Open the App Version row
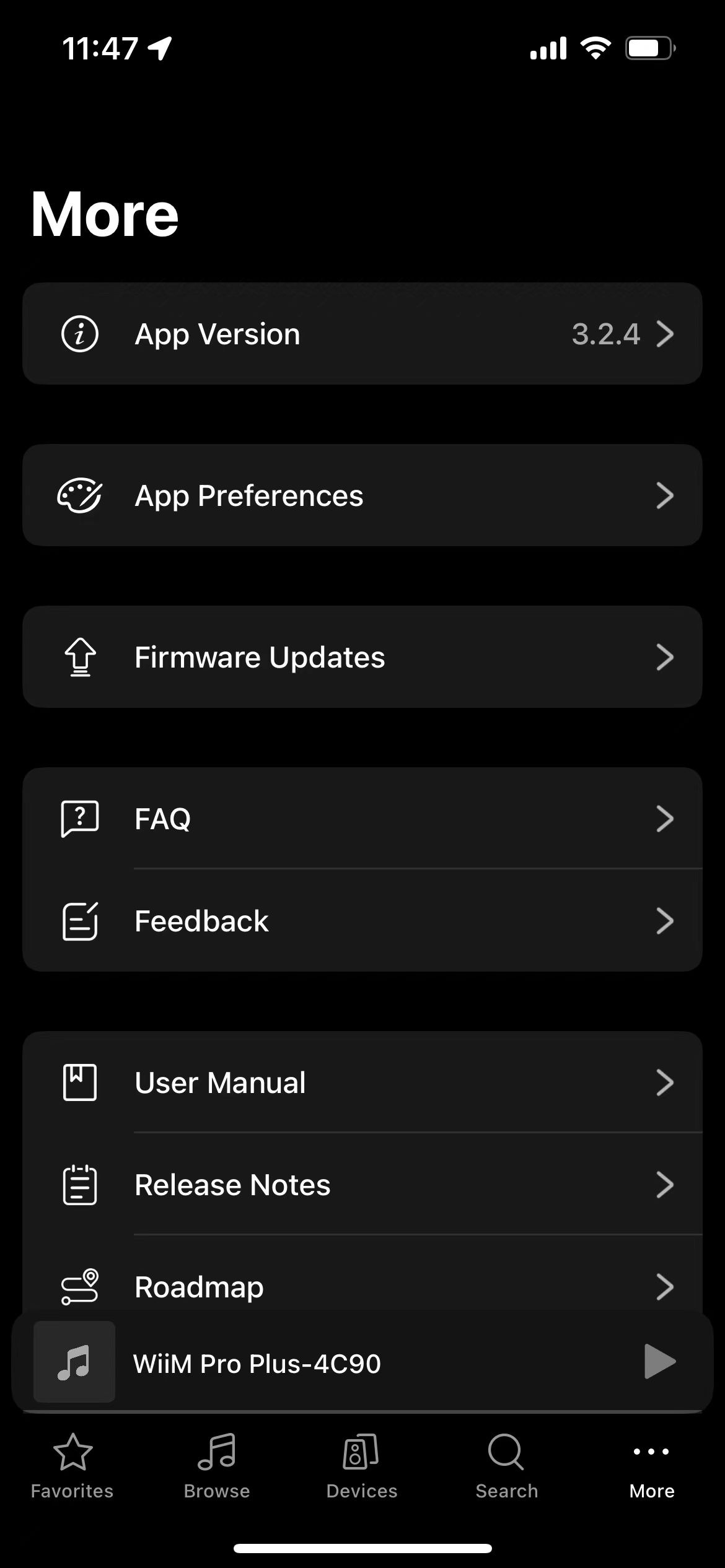Image resolution: width=725 pixels, height=1568 pixels. [362, 334]
